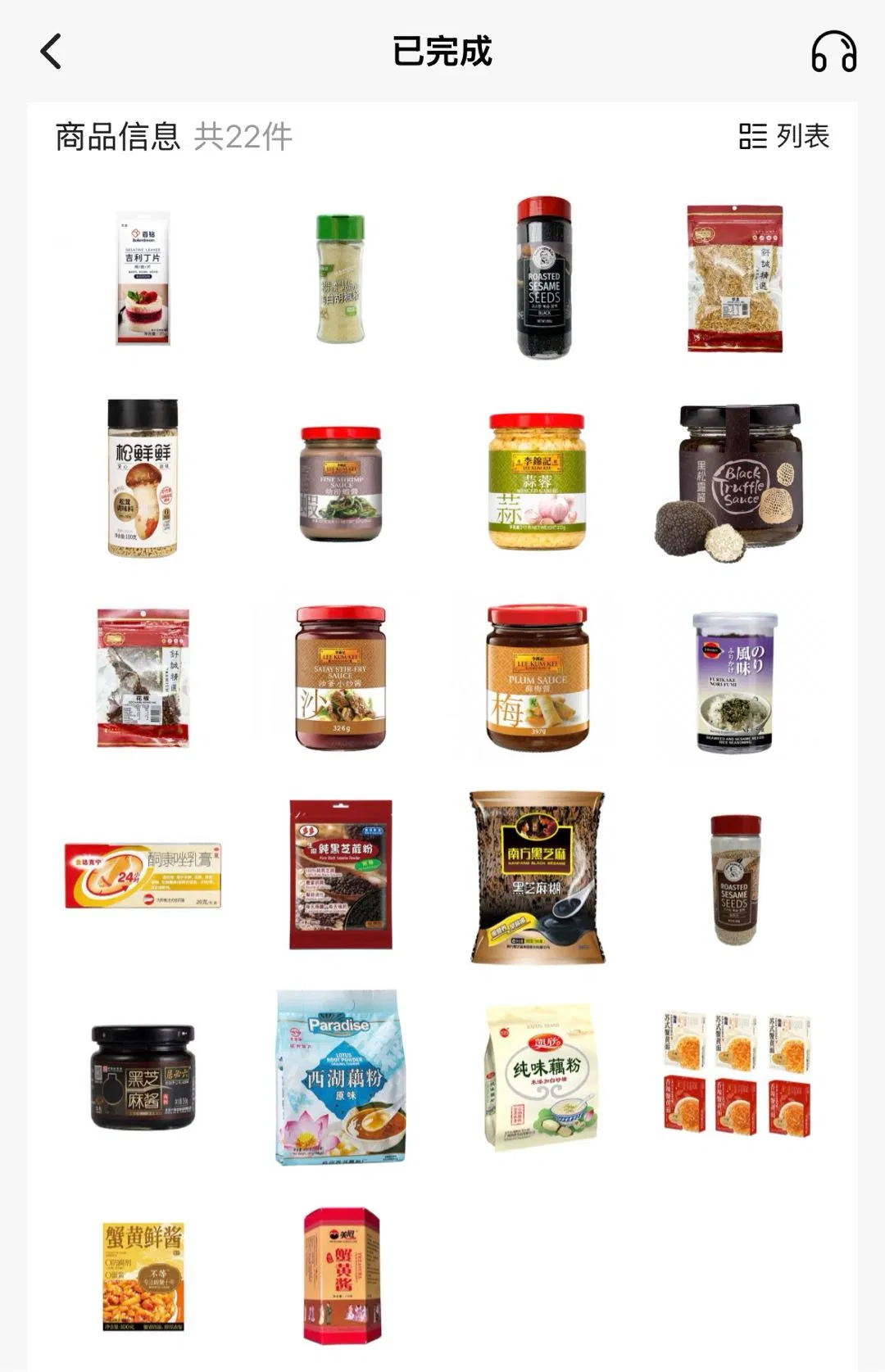This screenshot has width=885, height=1372.
Task: Switch to 列表 list view
Action: pos(784,136)
